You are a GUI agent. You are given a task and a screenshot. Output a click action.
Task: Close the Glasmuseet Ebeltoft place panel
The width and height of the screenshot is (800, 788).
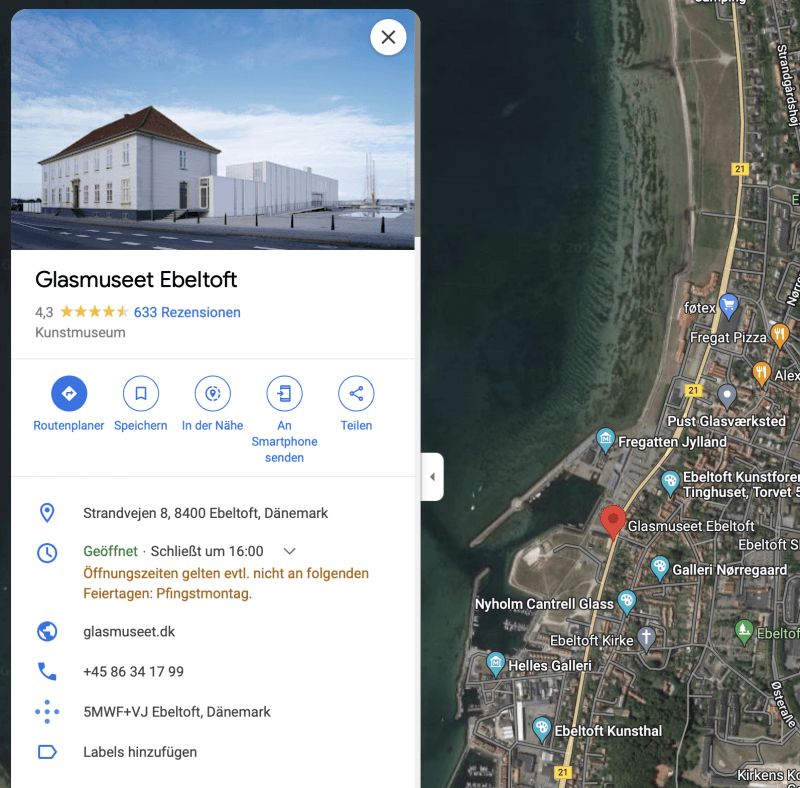(388, 38)
